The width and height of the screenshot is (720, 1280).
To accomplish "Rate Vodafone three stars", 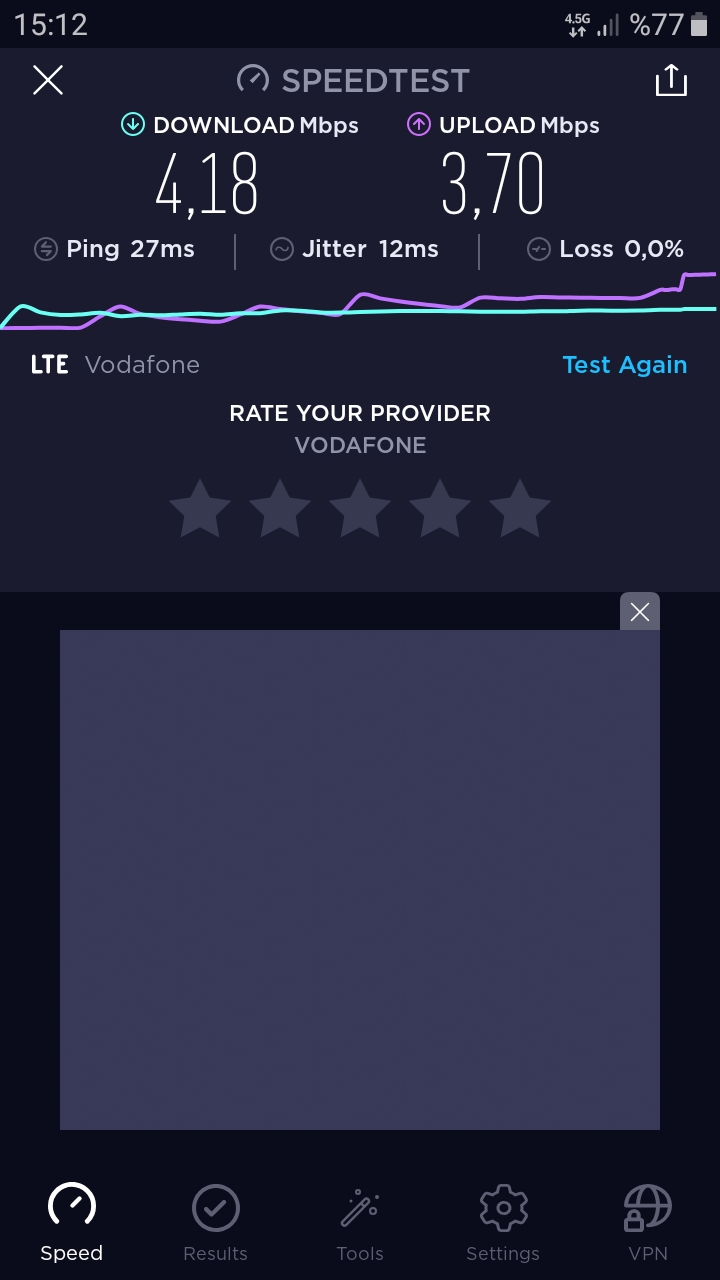I will coord(360,508).
